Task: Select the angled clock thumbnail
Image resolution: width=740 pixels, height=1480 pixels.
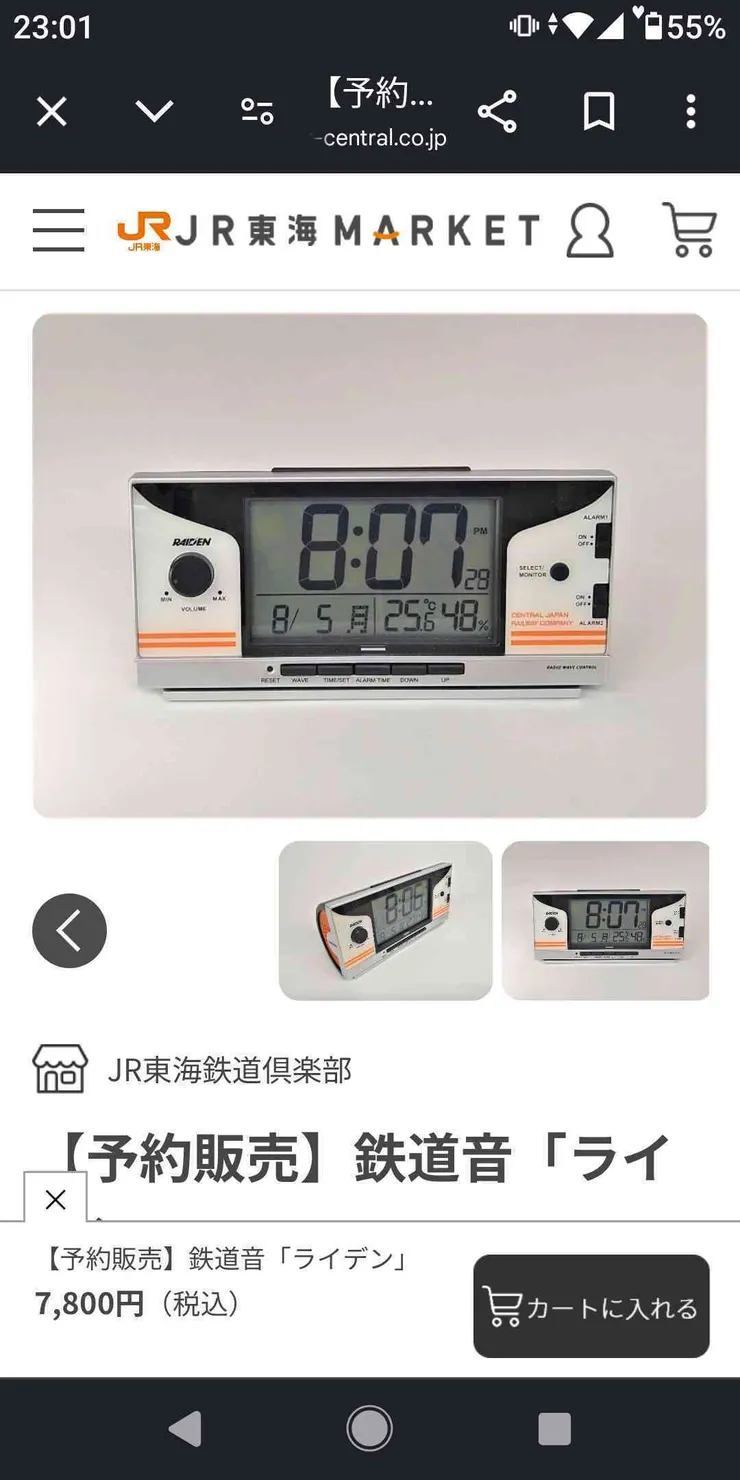Action: pos(385,920)
